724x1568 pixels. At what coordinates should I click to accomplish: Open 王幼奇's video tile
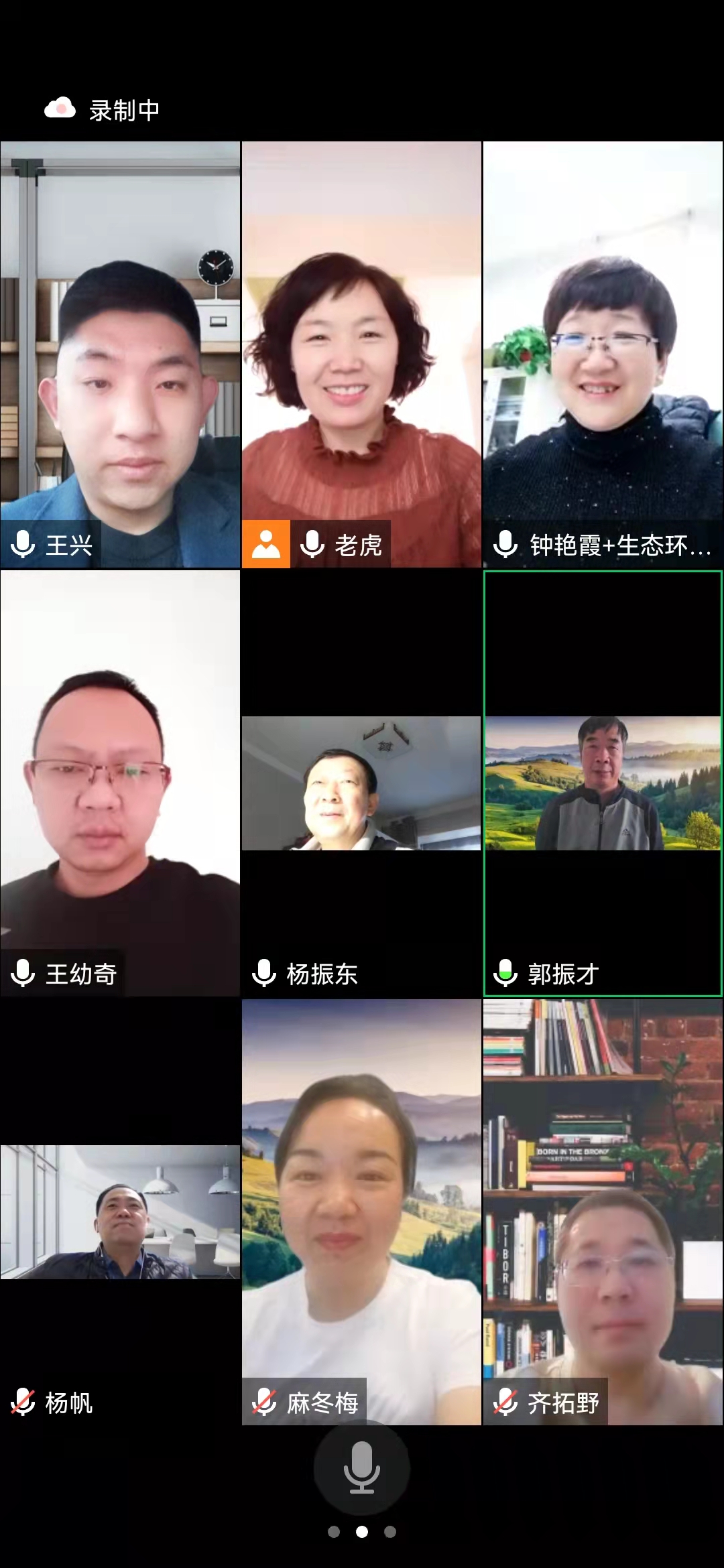[x=120, y=783]
